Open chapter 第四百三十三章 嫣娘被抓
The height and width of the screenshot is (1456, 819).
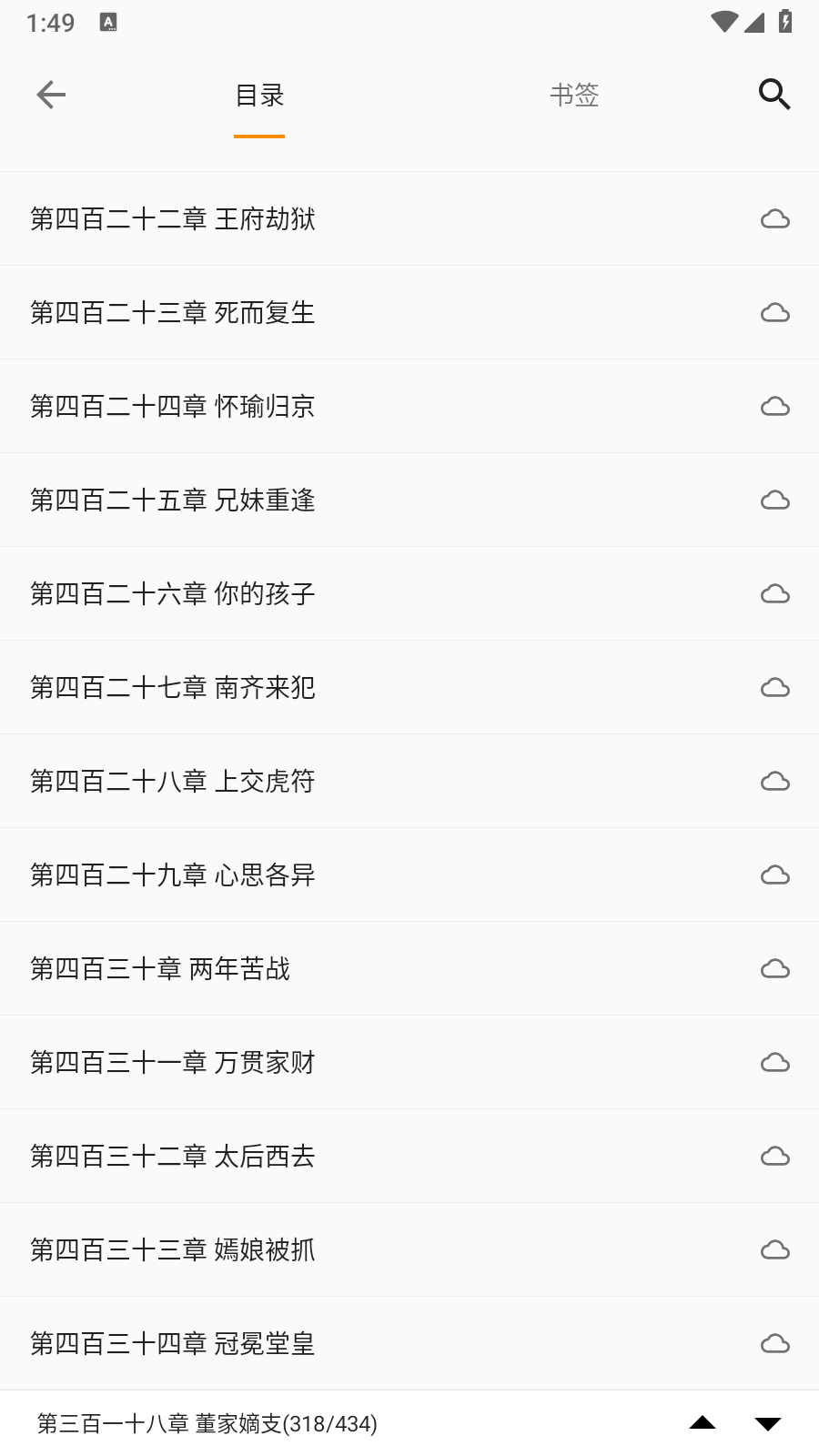(x=173, y=1250)
